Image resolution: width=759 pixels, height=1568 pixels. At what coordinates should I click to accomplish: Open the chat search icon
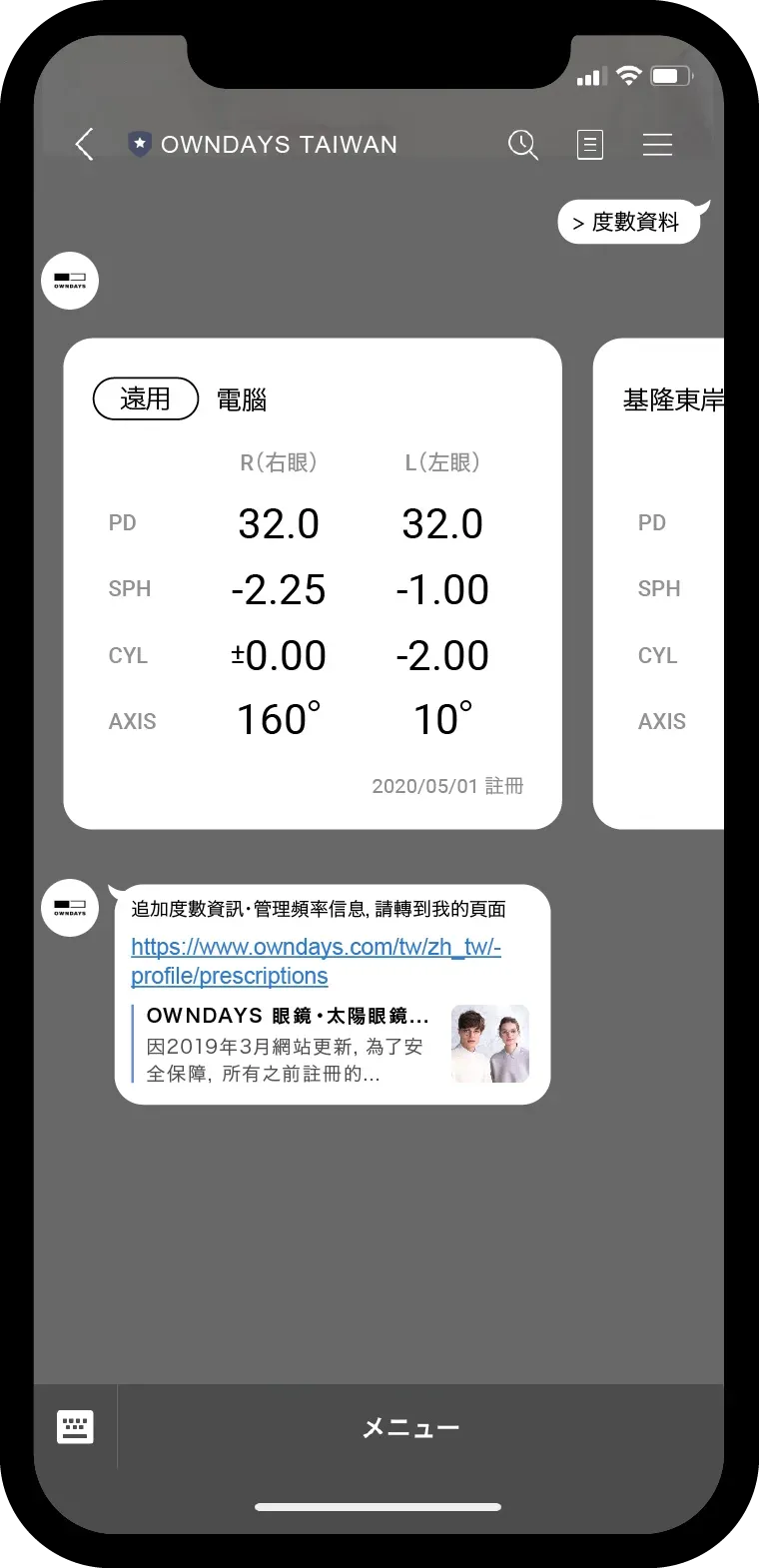point(522,145)
